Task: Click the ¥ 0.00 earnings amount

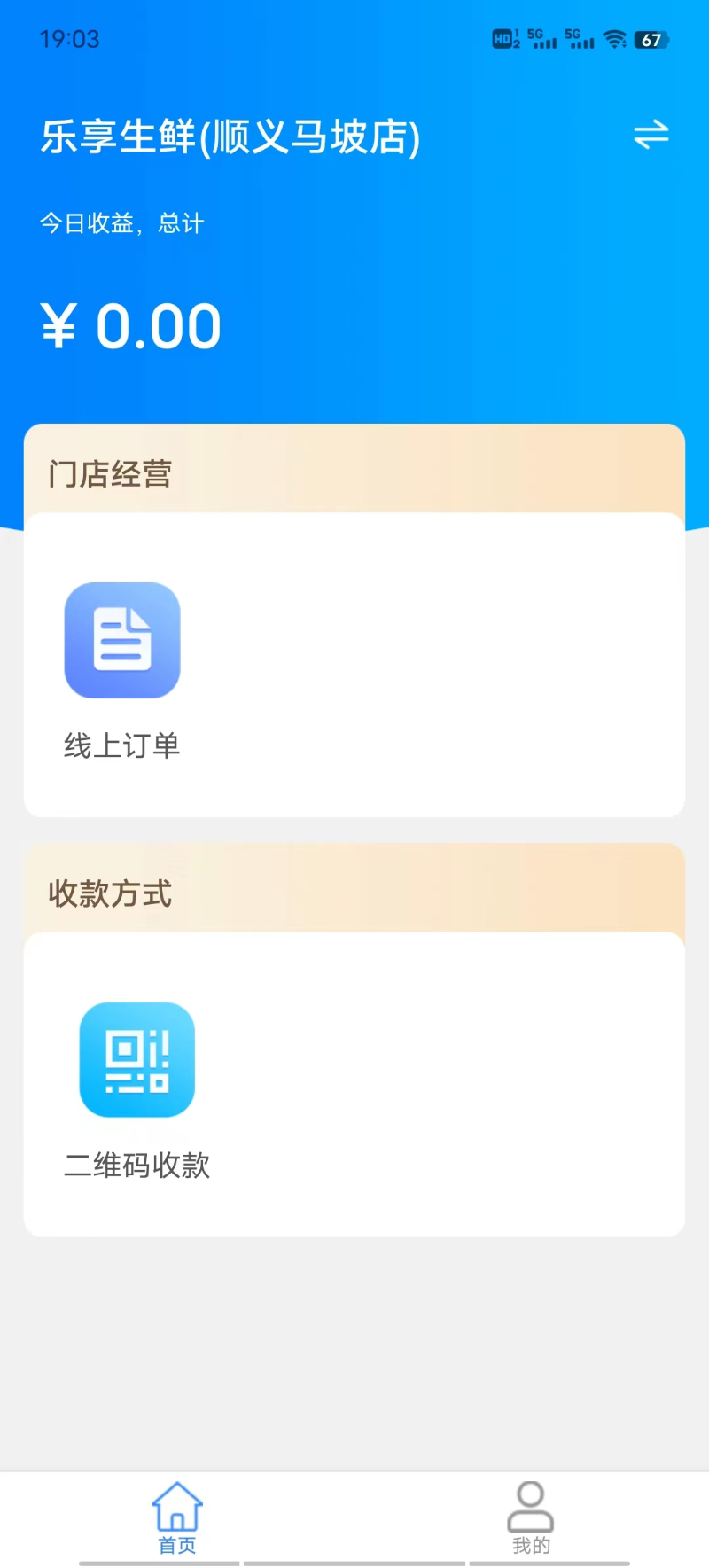Action: pyautogui.click(x=131, y=325)
